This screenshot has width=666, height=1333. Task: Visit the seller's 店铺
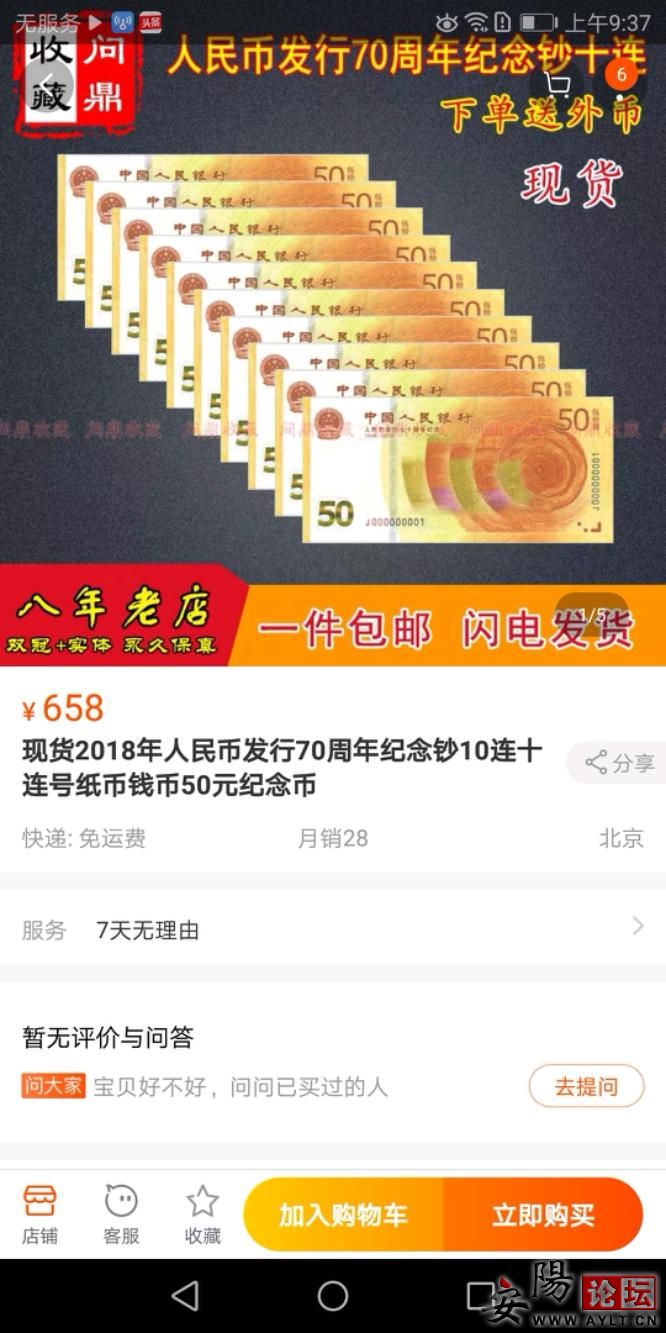40,1214
